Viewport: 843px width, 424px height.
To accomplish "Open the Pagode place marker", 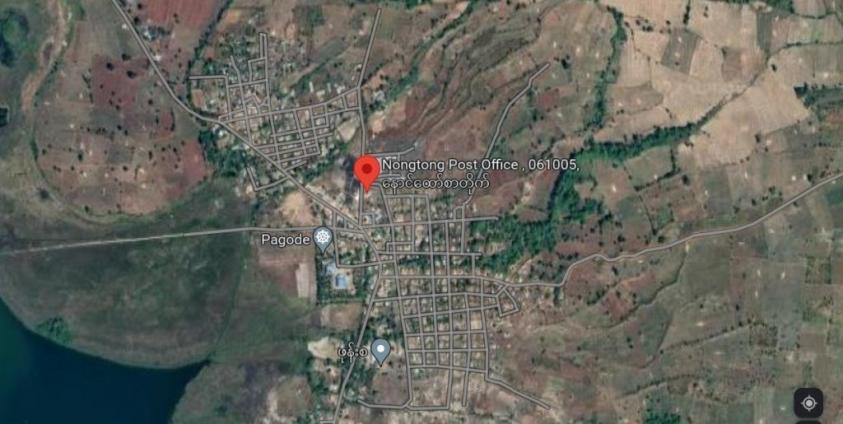I will click(322, 238).
